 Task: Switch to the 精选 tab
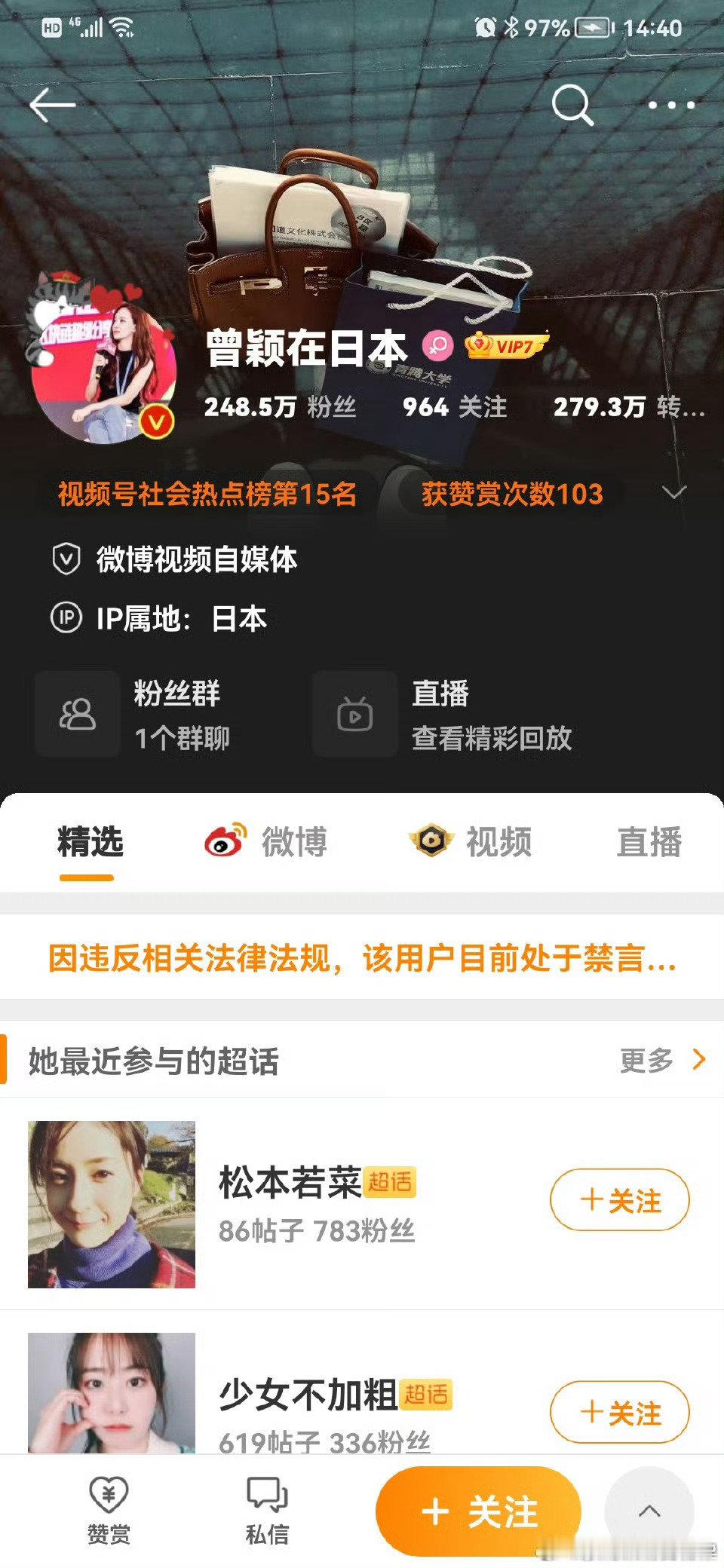(90, 842)
